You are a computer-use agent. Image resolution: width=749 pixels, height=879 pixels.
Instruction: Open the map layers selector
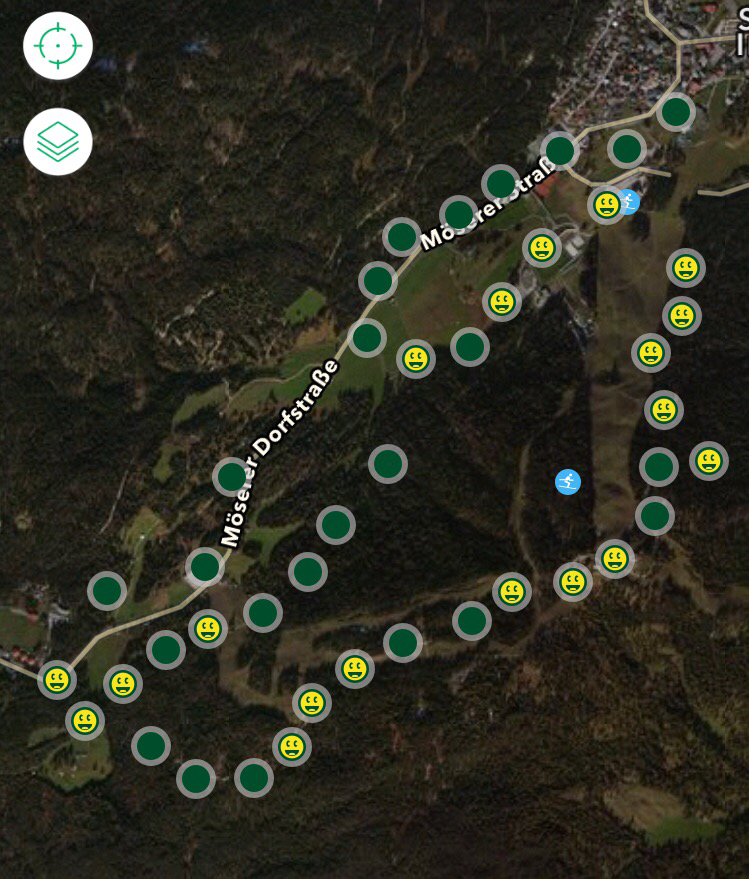pyautogui.click(x=58, y=142)
